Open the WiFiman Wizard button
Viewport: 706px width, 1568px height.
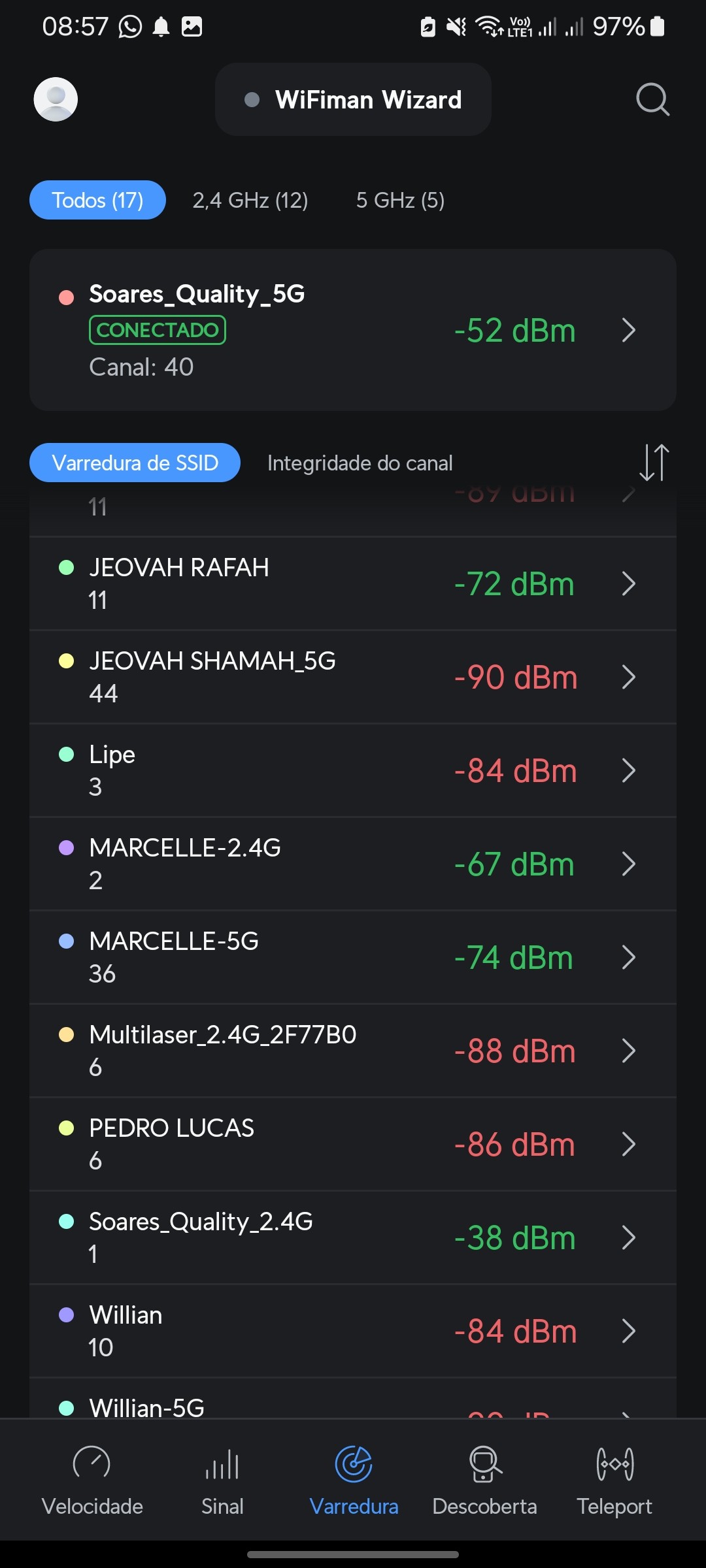[353, 99]
